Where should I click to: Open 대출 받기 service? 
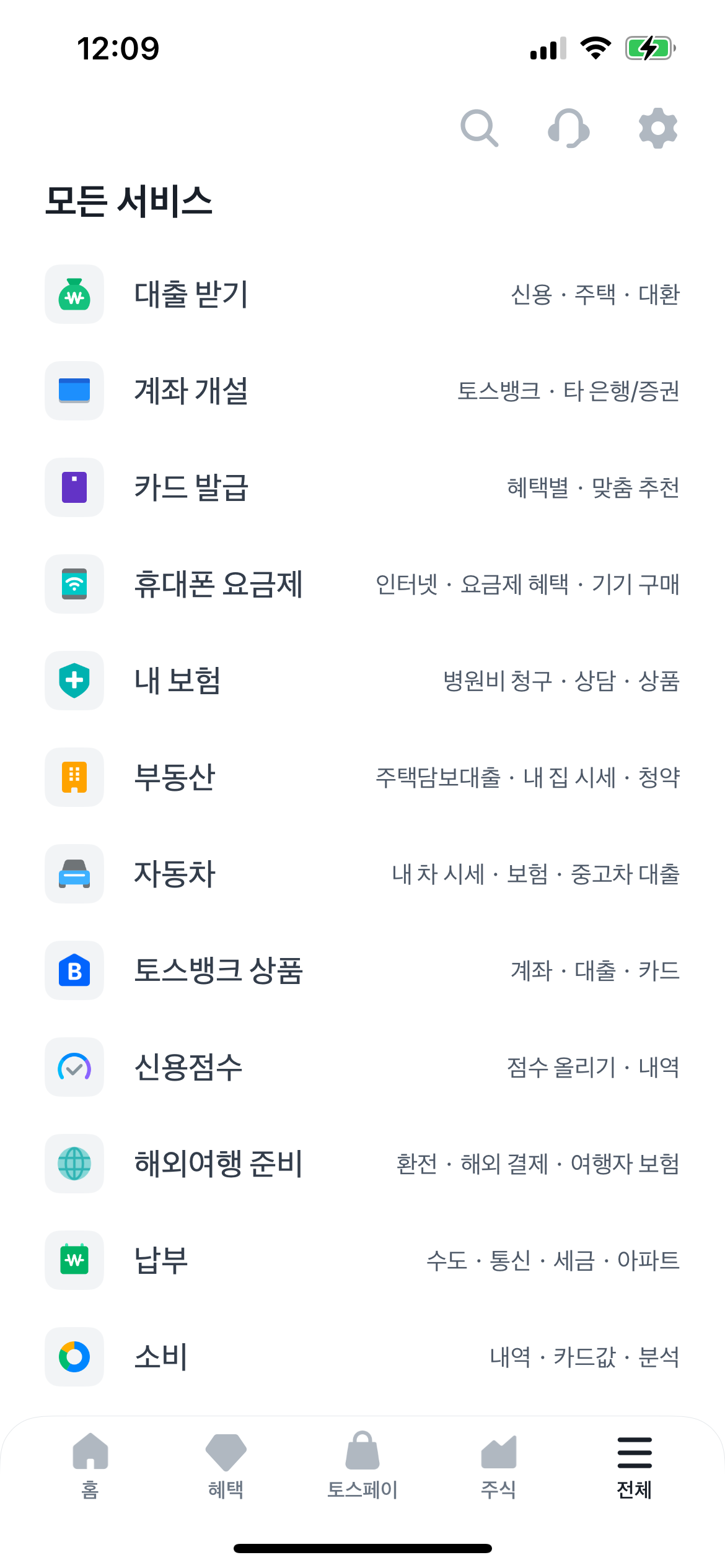362,294
